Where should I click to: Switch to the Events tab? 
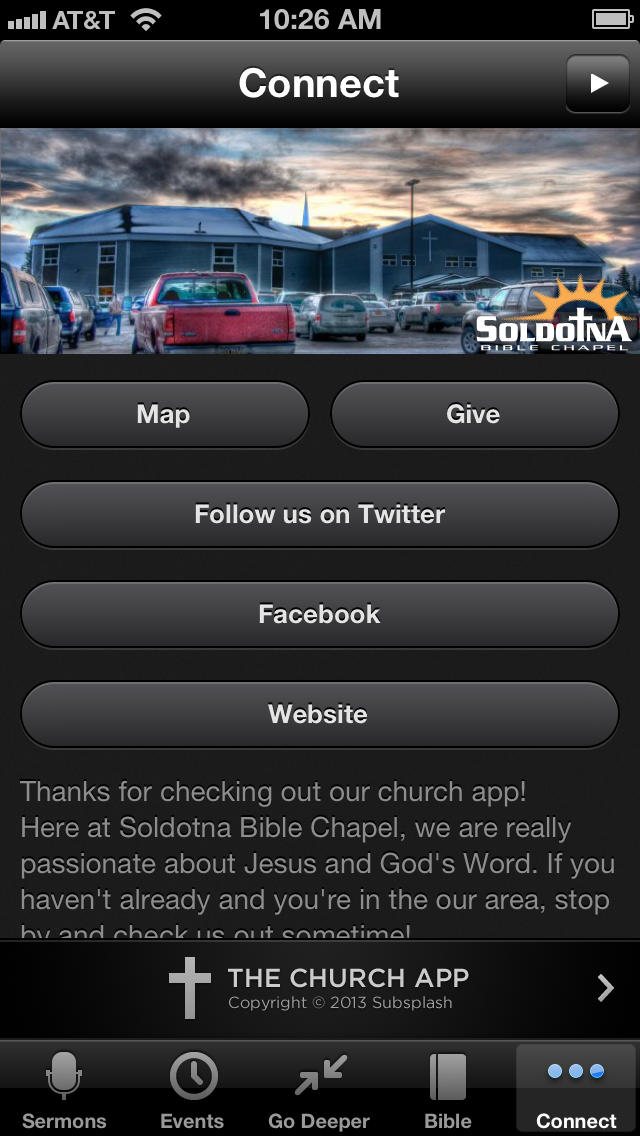click(x=192, y=1089)
